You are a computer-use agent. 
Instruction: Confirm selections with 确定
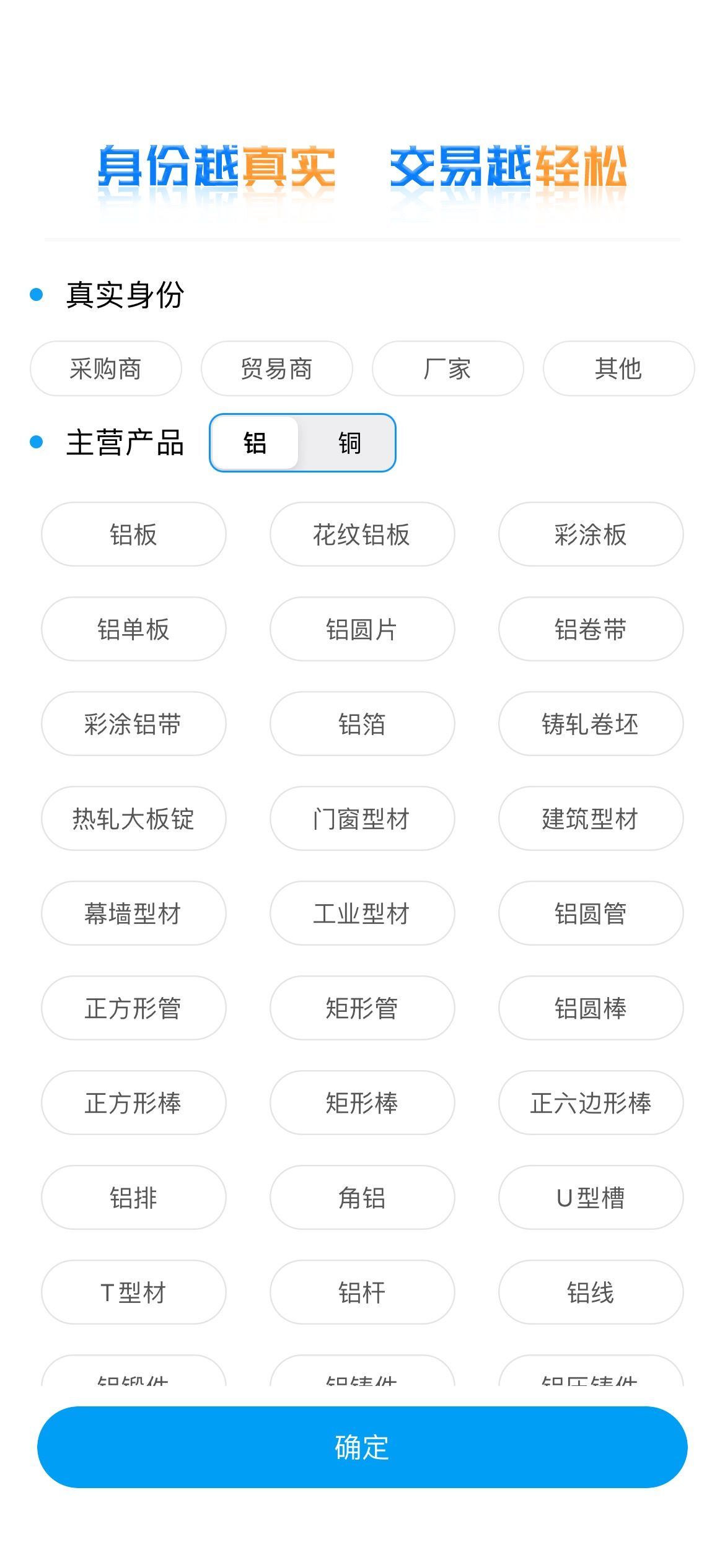click(362, 1447)
